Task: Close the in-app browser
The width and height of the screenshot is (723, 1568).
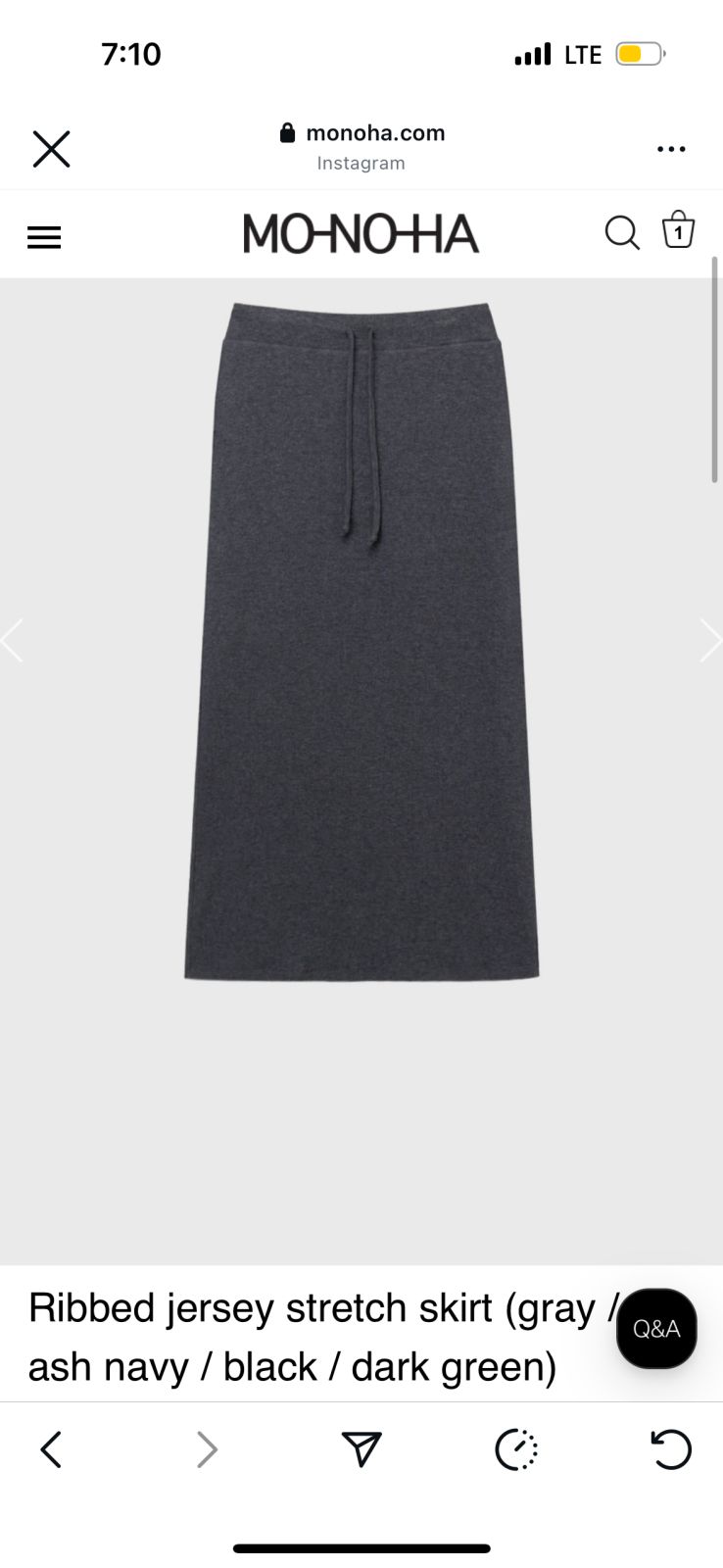Action: pyautogui.click(x=51, y=149)
